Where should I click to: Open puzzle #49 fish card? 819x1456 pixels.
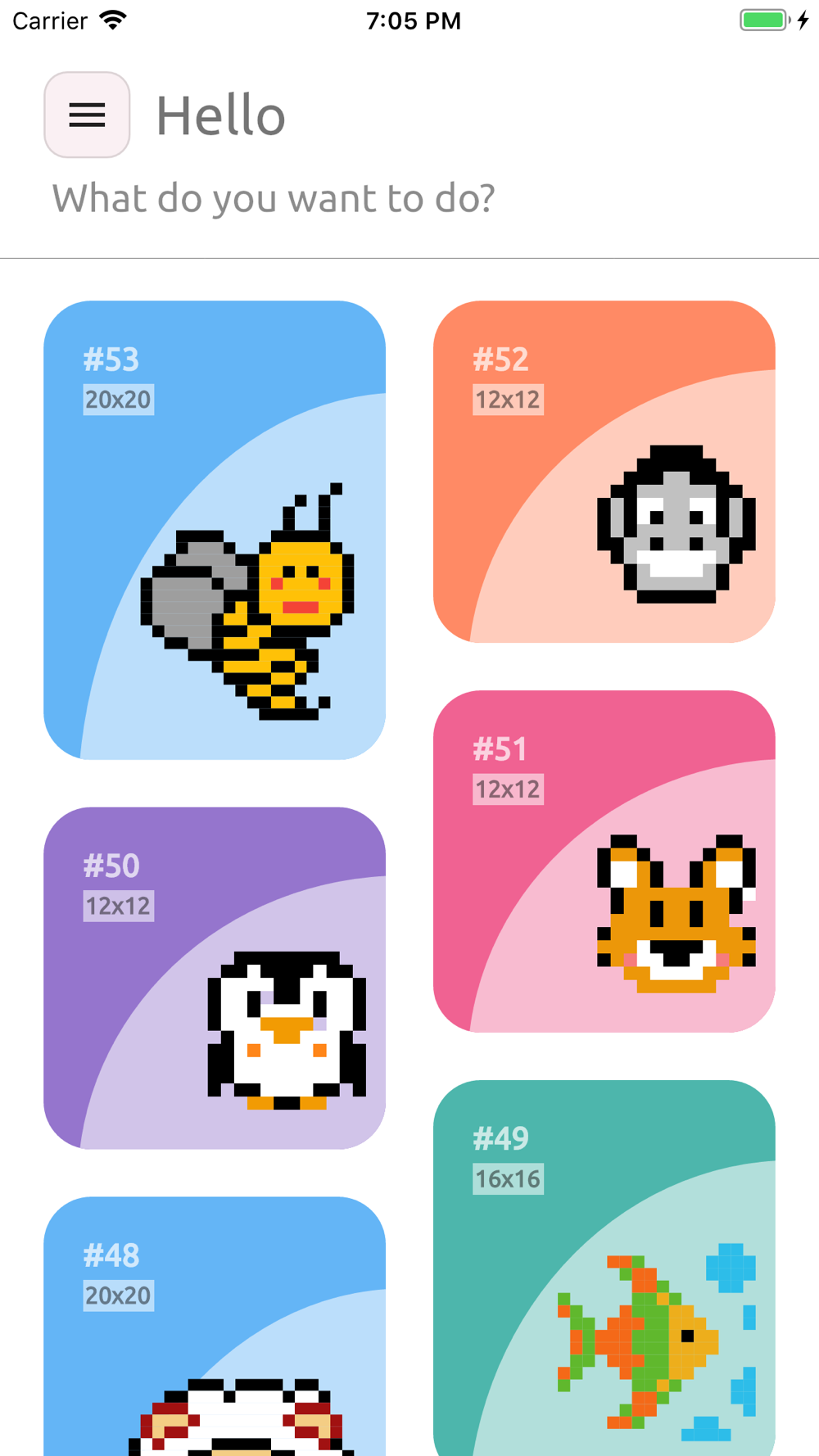click(x=604, y=1268)
